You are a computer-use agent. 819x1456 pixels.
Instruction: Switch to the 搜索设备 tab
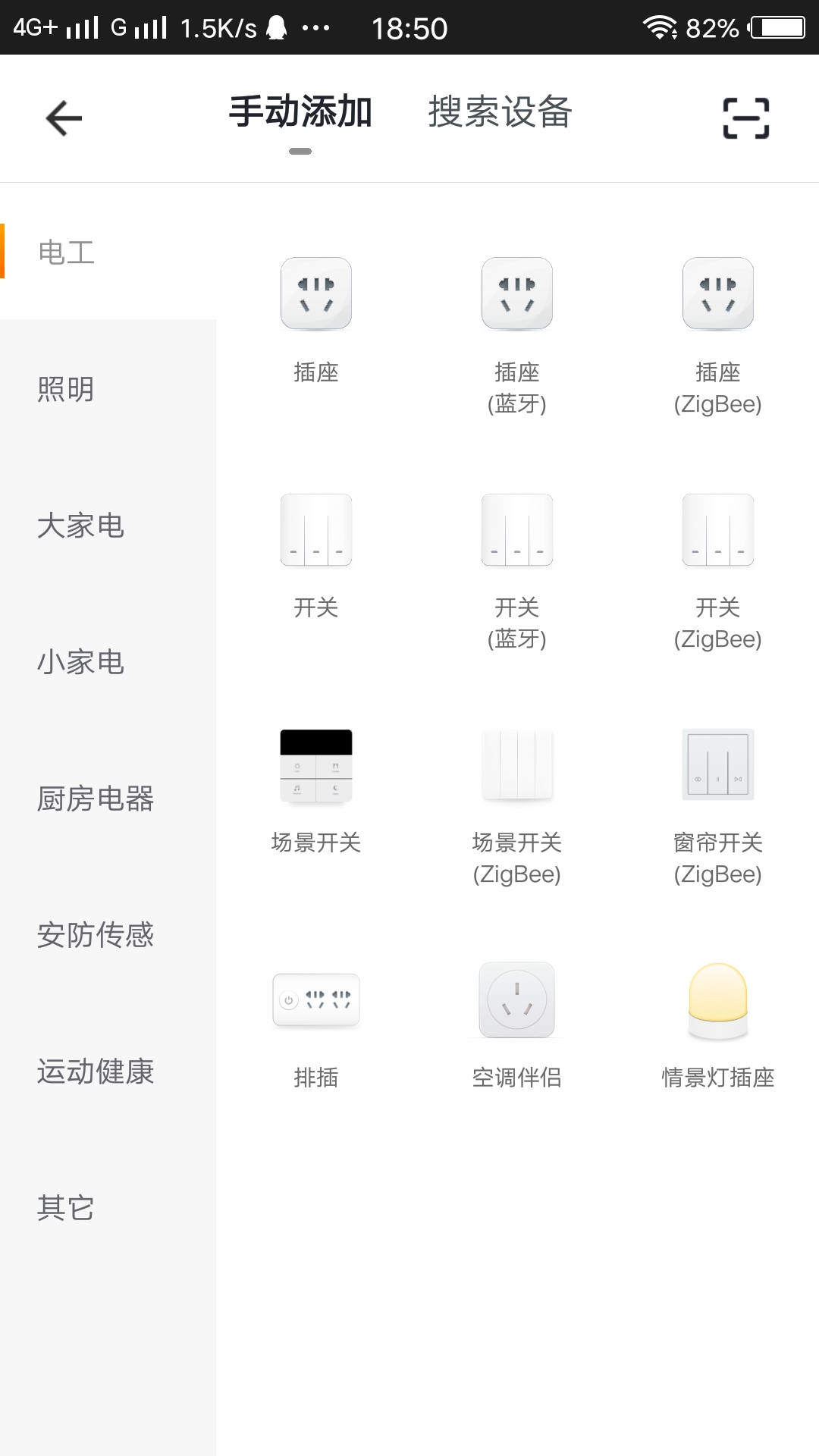[500, 113]
